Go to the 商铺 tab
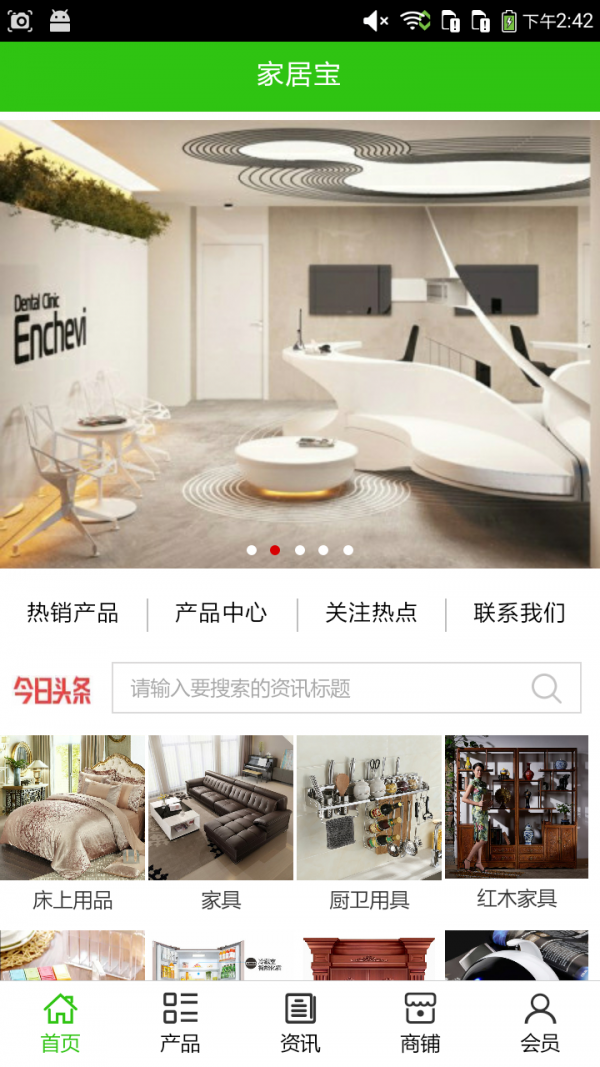The height and width of the screenshot is (1067, 600). (x=420, y=1022)
